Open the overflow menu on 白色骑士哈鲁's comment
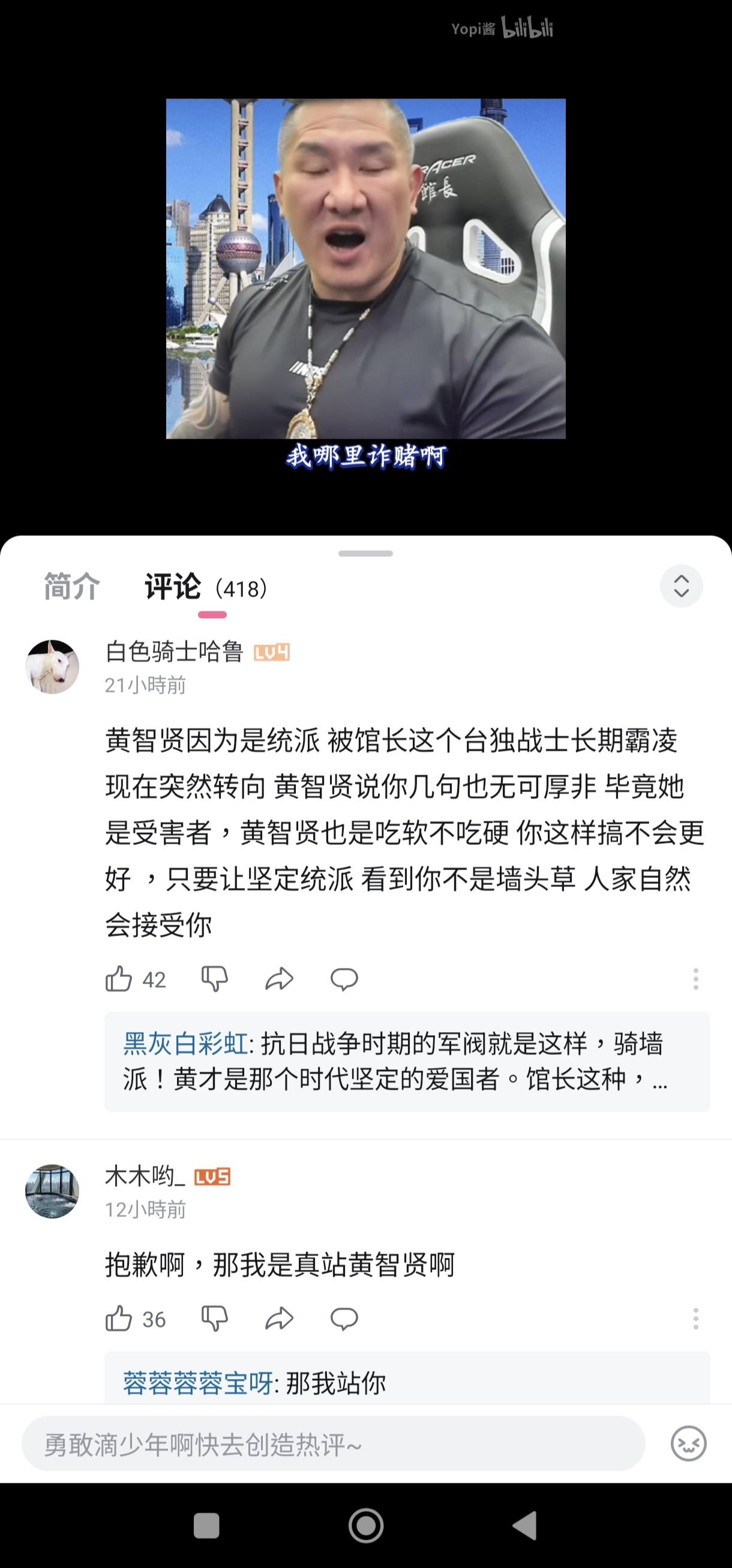The width and height of the screenshot is (732, 1568). (x=695, y=979)
